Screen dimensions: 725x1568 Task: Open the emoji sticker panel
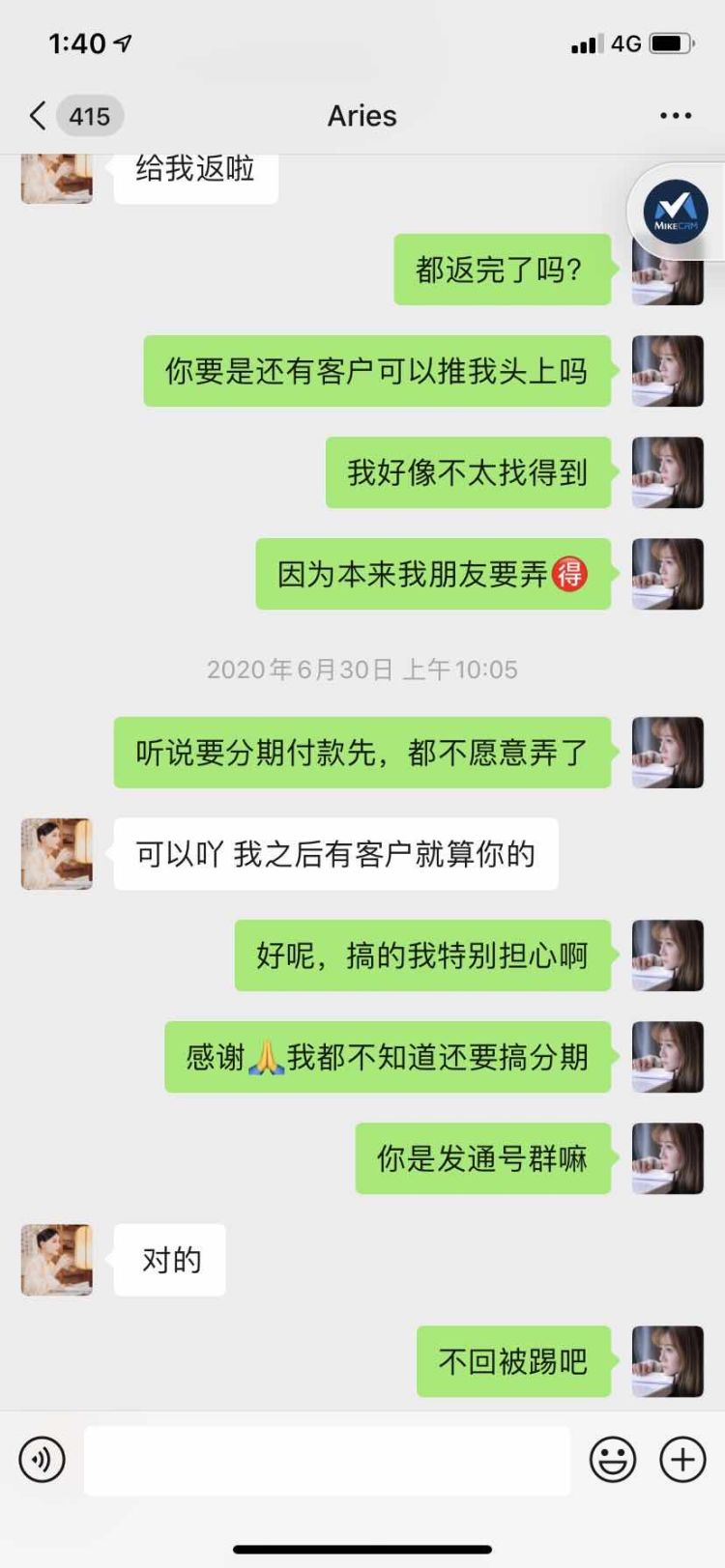point(613,1459)
